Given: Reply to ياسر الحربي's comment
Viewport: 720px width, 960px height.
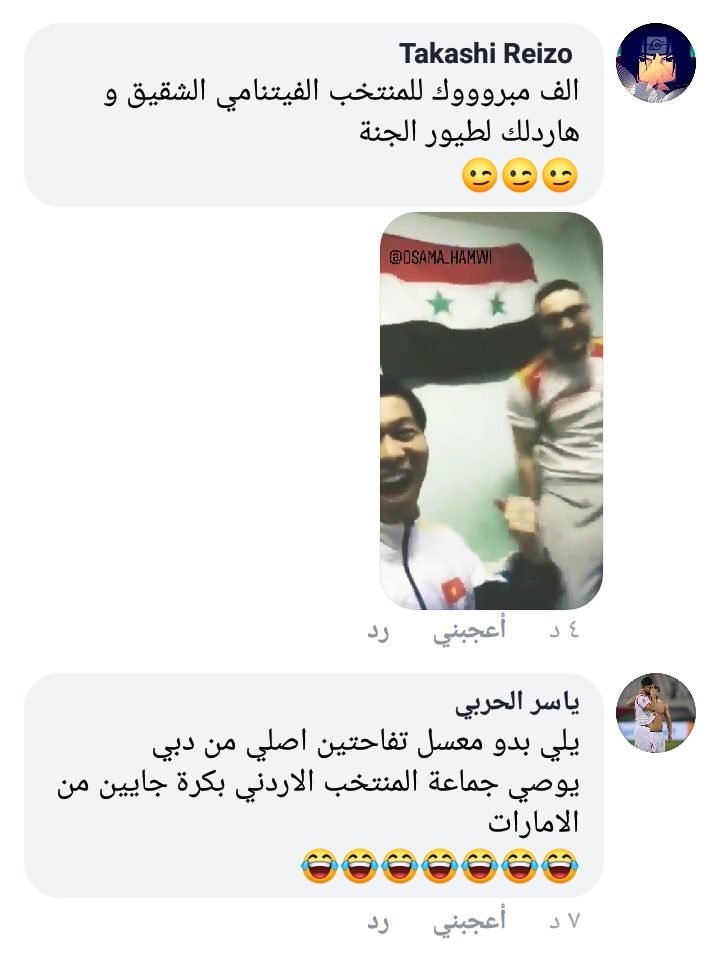Looking at the screenshot, I should 377,921.
